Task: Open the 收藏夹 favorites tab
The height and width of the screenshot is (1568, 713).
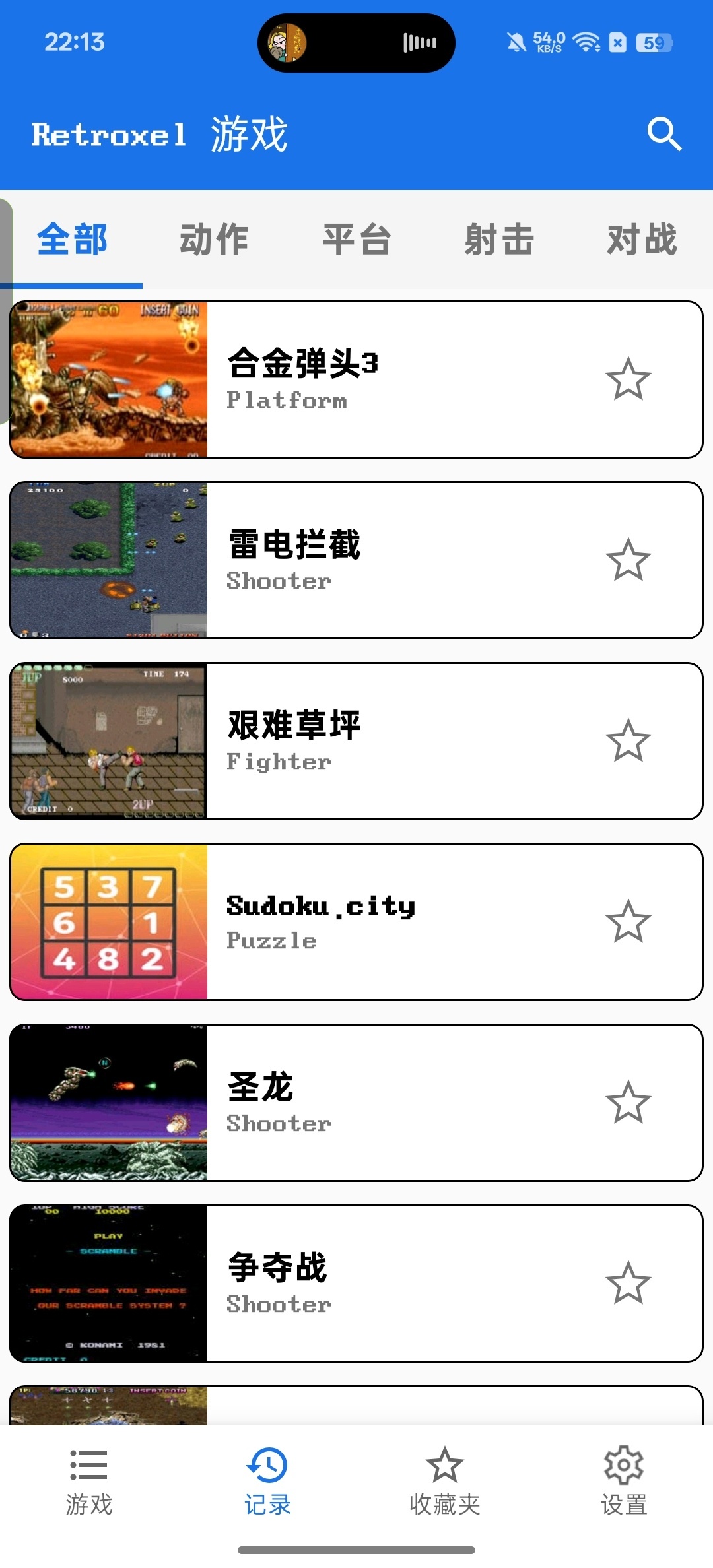Action: [445, 1482]
